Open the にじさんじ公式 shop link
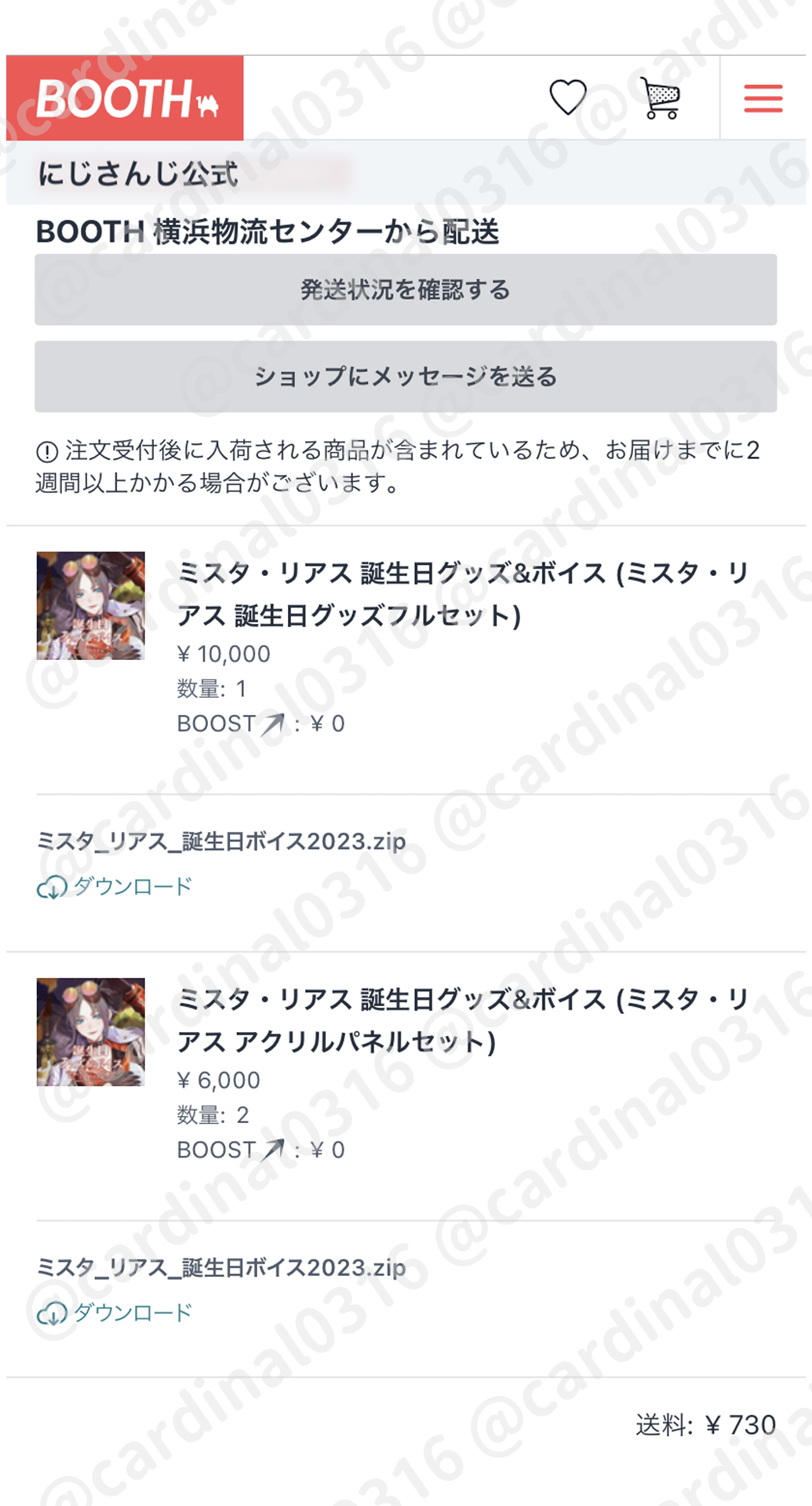The width and height of the screenshot is (812, 1506). (138, 173)
